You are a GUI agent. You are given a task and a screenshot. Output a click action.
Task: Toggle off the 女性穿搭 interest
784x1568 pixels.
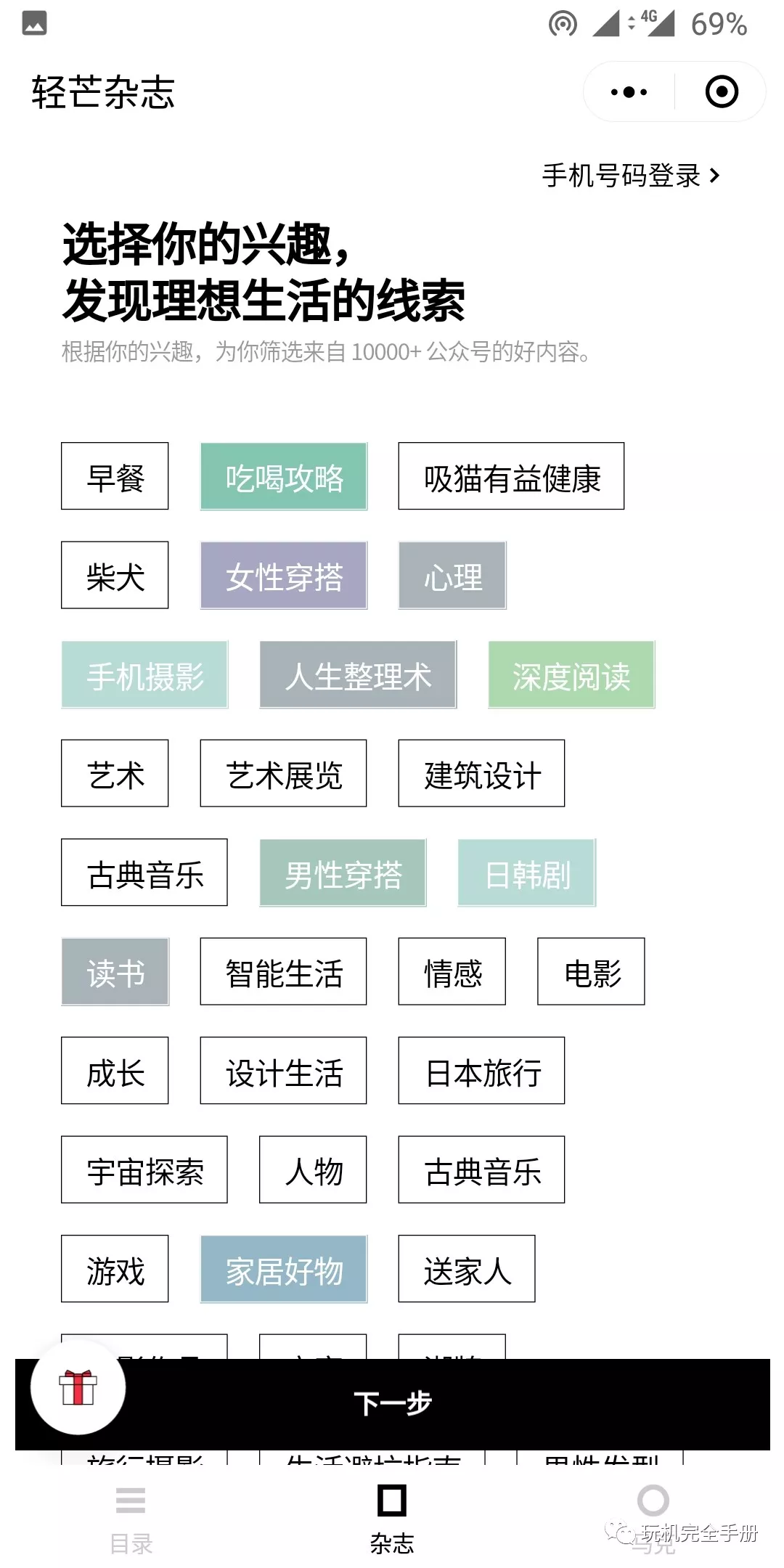tap(283, 576)
